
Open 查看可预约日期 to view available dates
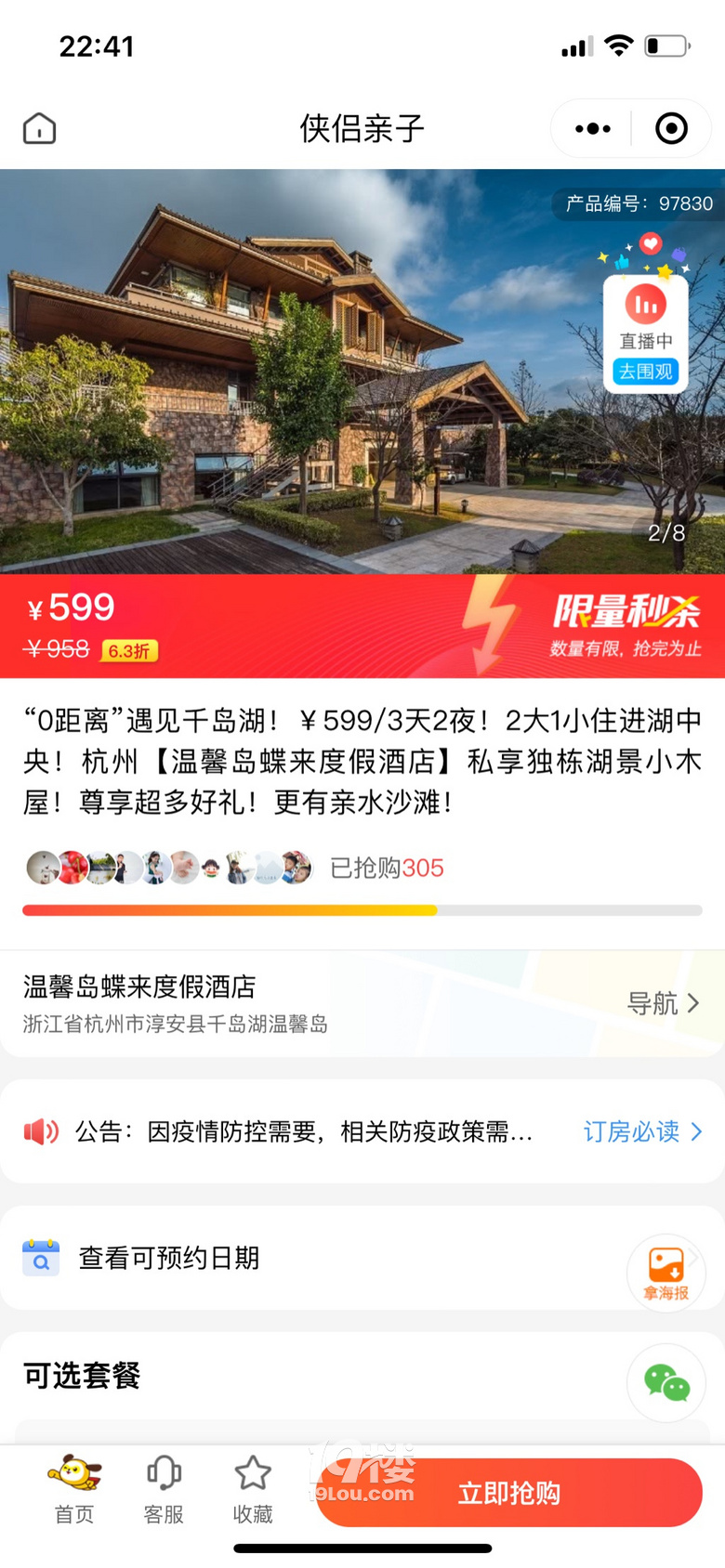coord(169,1258)
